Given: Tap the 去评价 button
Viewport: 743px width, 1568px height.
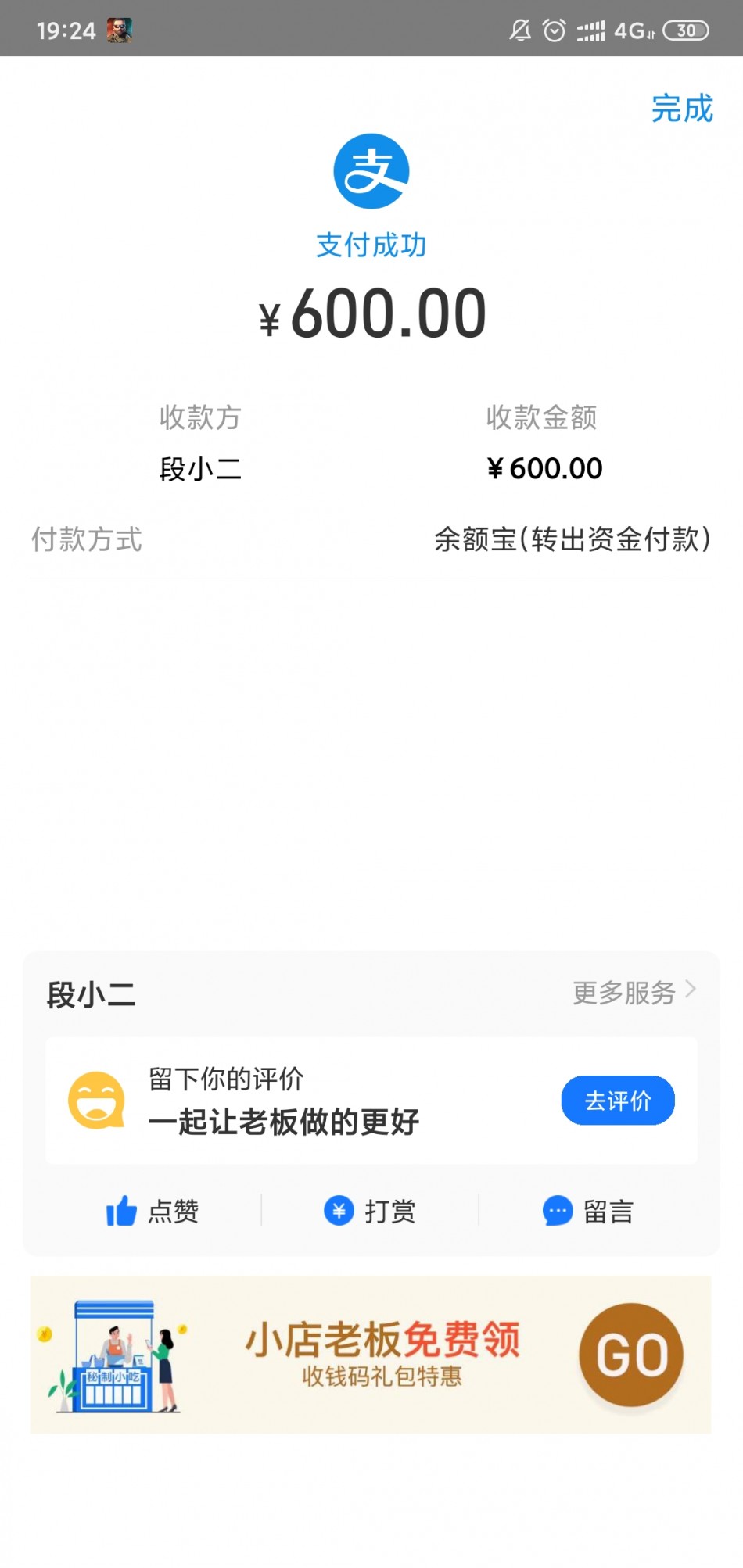Looking at the screenshot, I should pos(617,1101).
